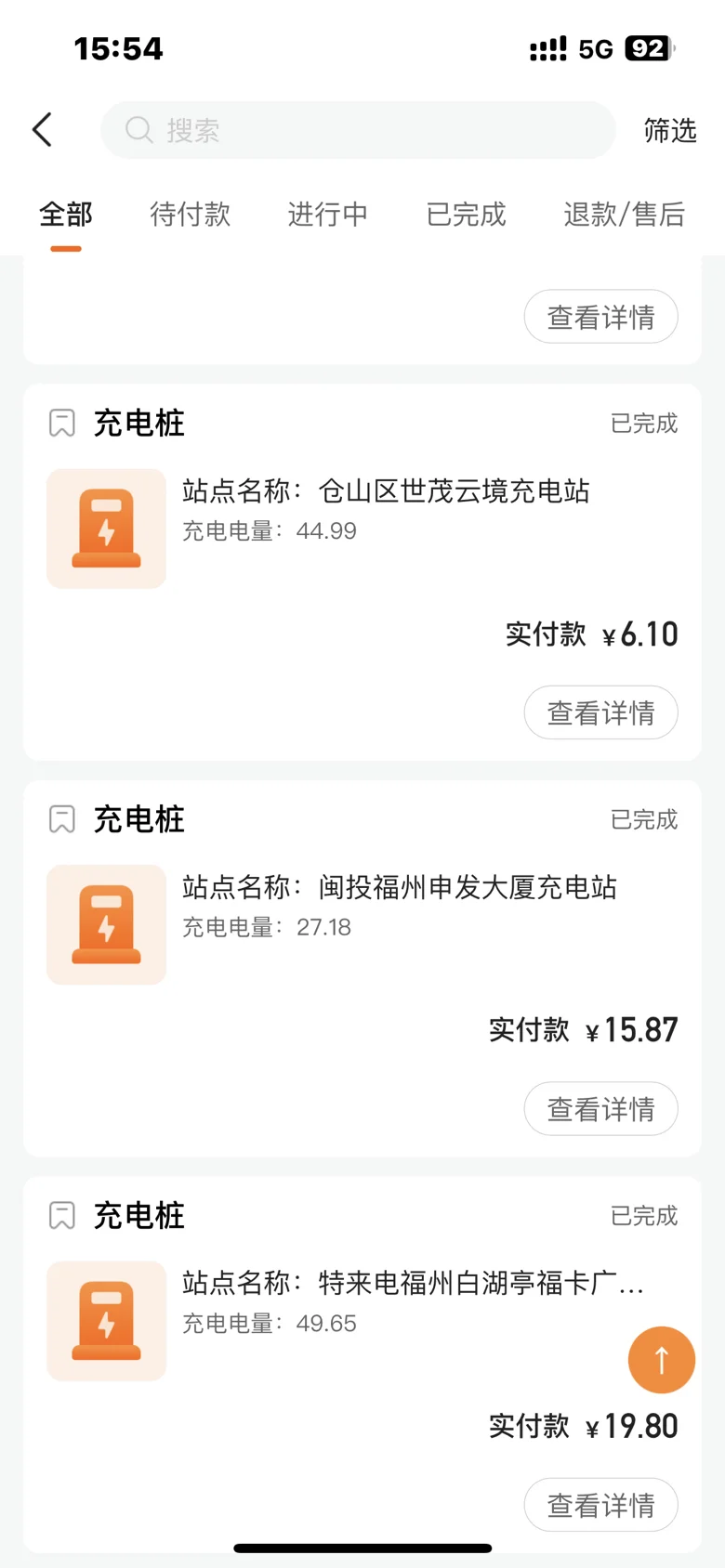Tap the orange back-to-top arrow button
Image resolution: width=725 pixels, height=1568 pixels.
(662, 1360)
